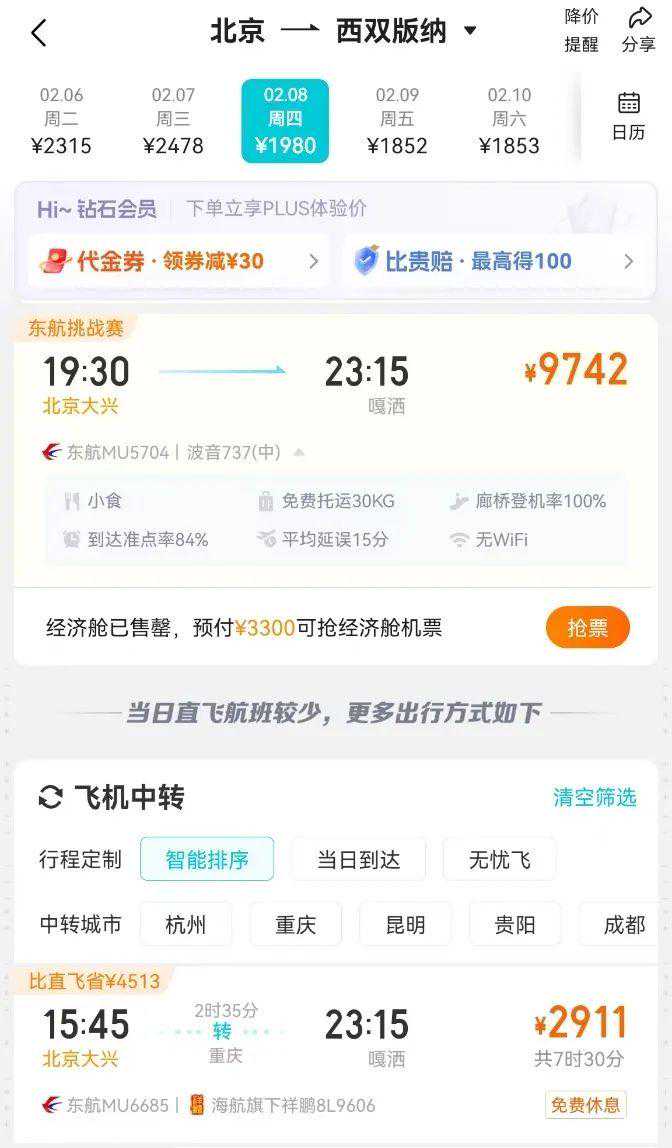
Task: Set a 降价提醒 price alert
Action: coord(581,31)
